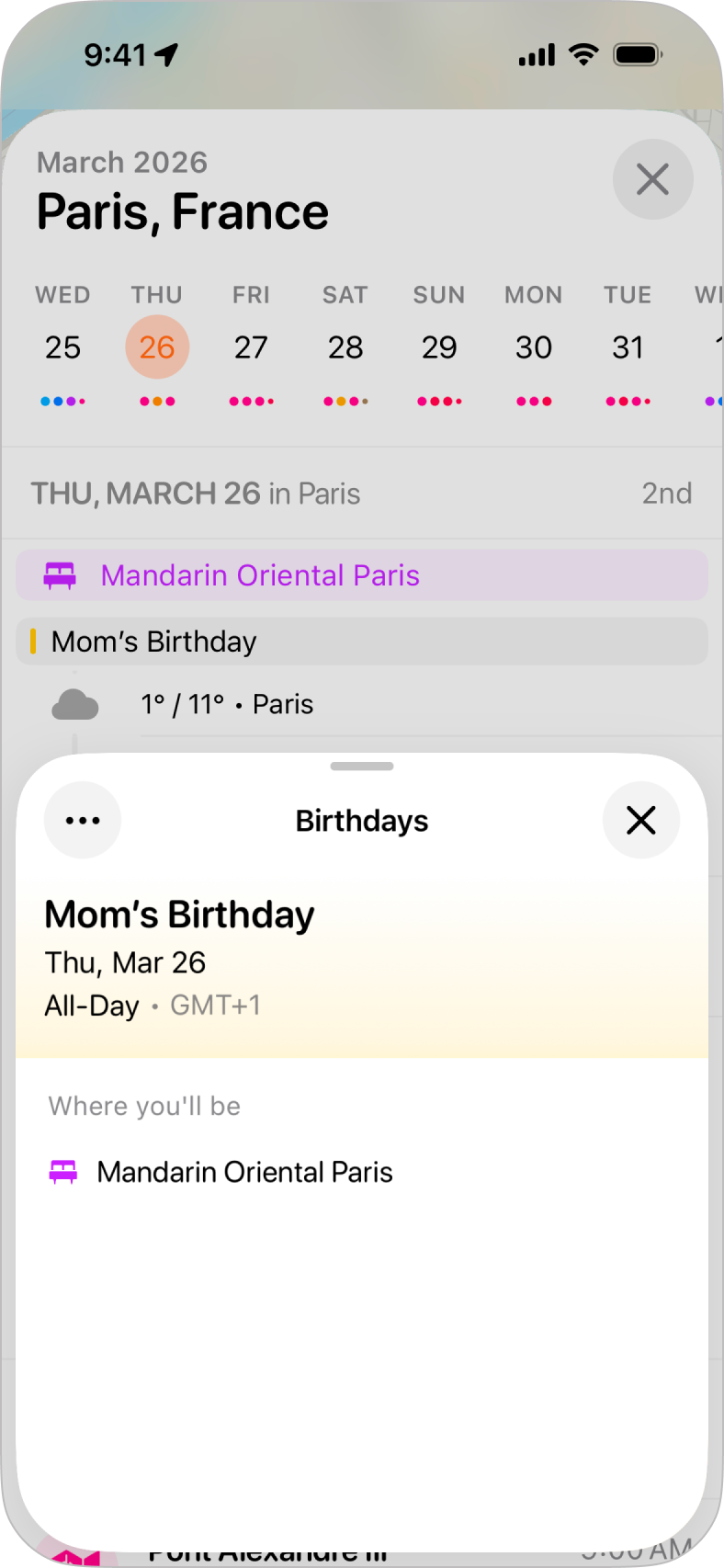Select Monday 30 in the date strip
The height and width of the screenshot is (1568, 724).
534,347
